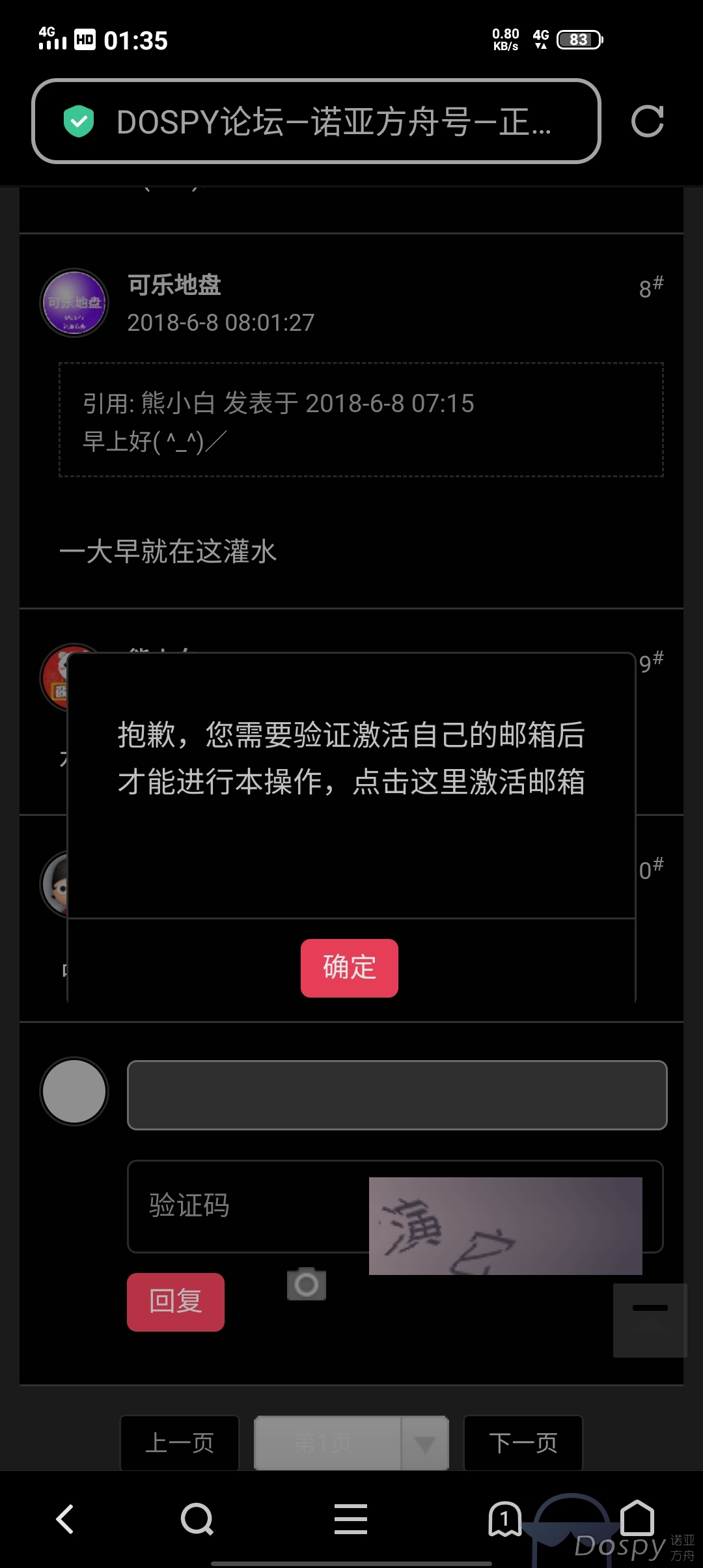
Task: Go back in the browser
Action: click(65, 1519)
